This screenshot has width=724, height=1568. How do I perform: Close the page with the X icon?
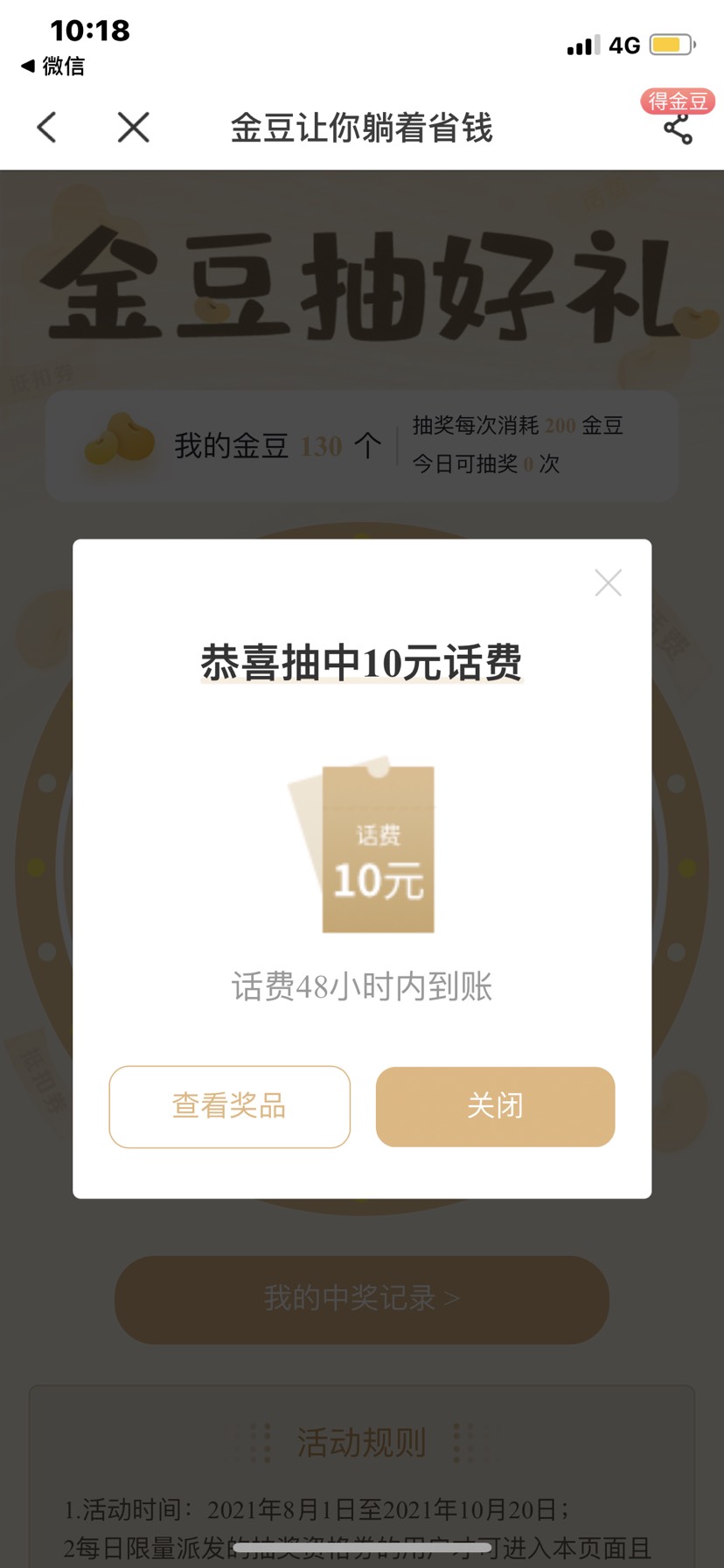click(134, 128)
